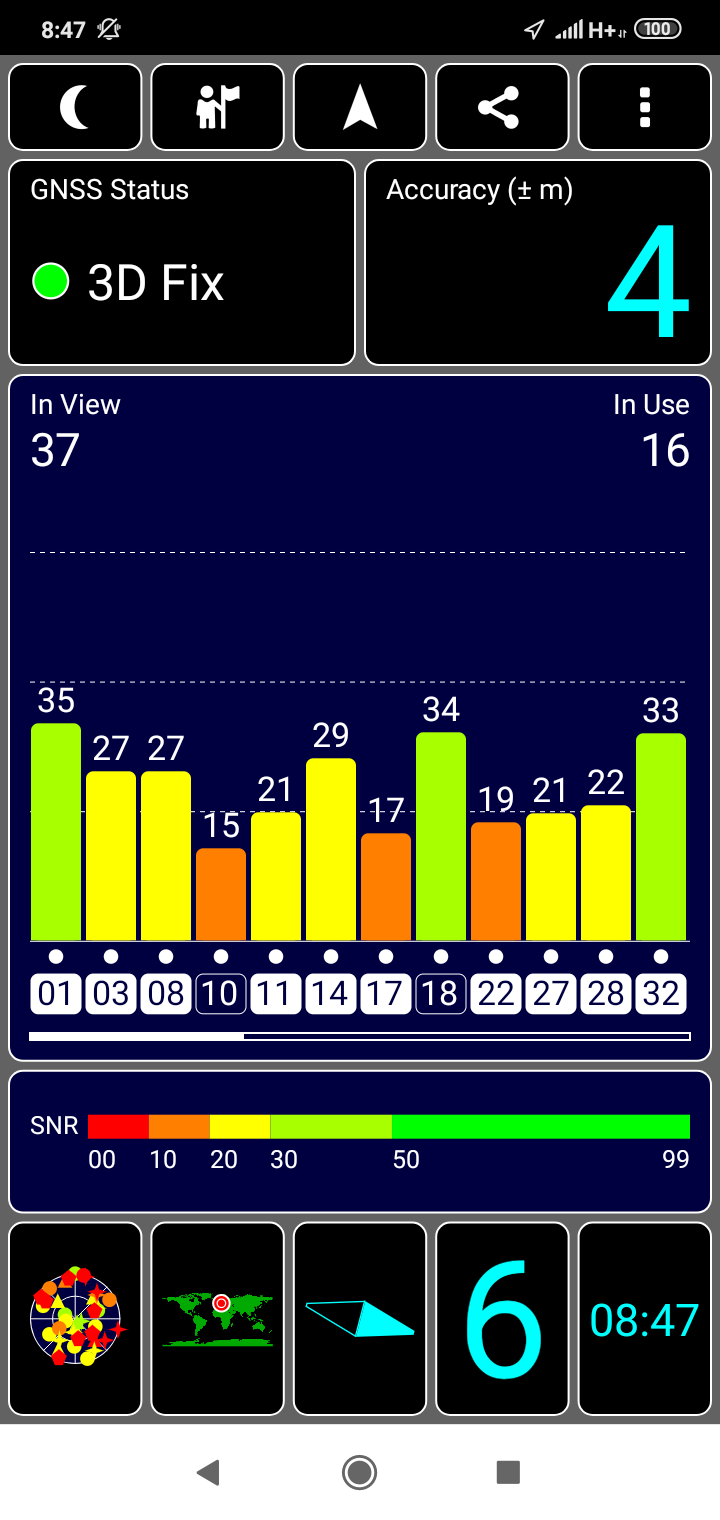Open the three-dot overflow menu
This screenshot has height=1520, width=720.
(x=644, y=107)
